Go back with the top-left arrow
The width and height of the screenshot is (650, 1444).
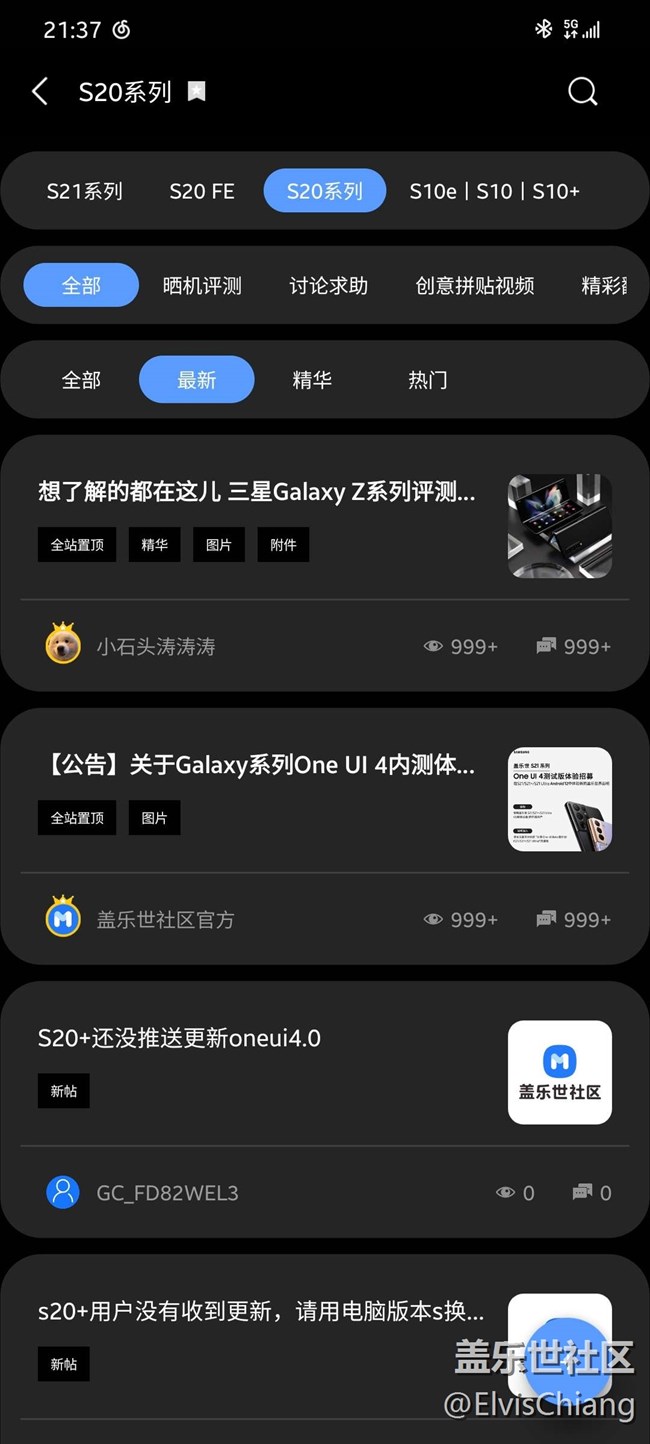[x=40, y=92]
